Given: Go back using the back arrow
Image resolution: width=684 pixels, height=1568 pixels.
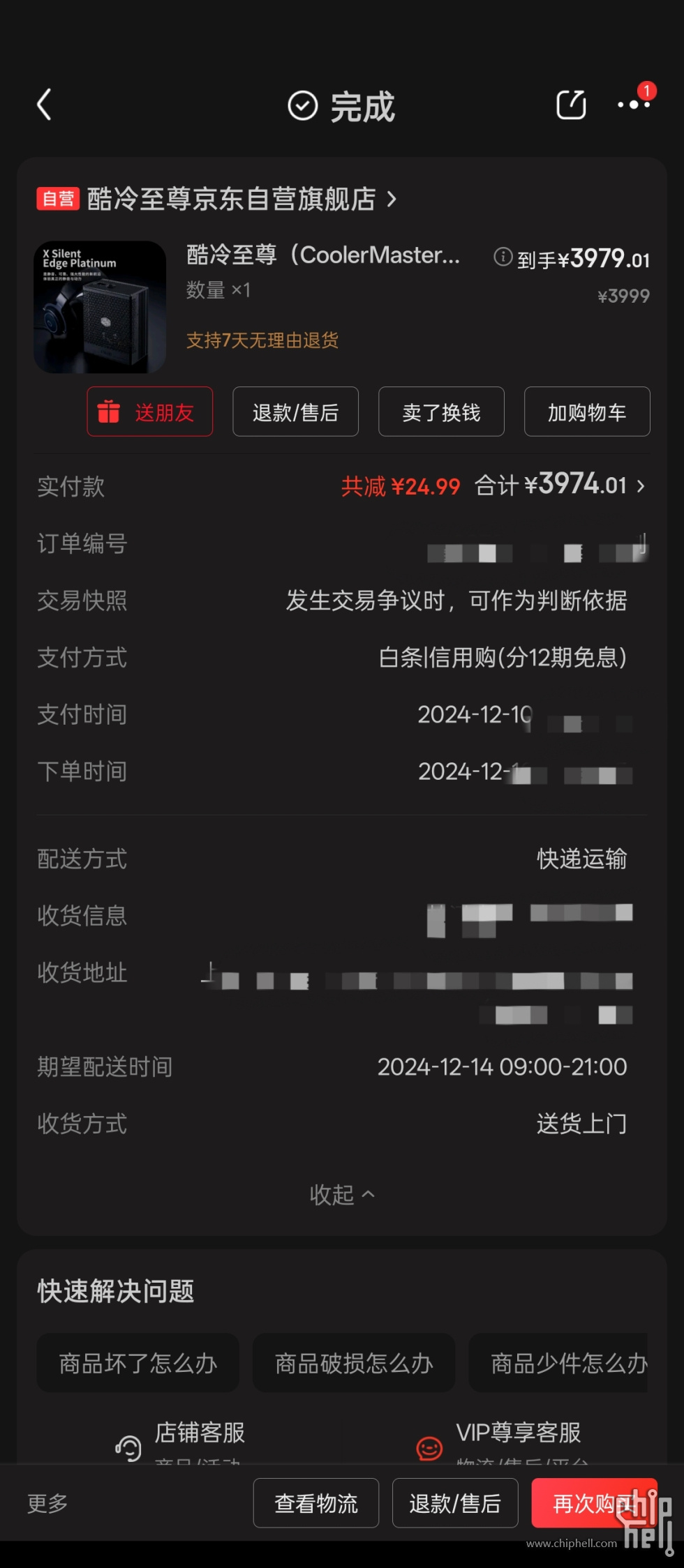Looking at the screenshot, I should pyautogui.click(x=45, y=105).
